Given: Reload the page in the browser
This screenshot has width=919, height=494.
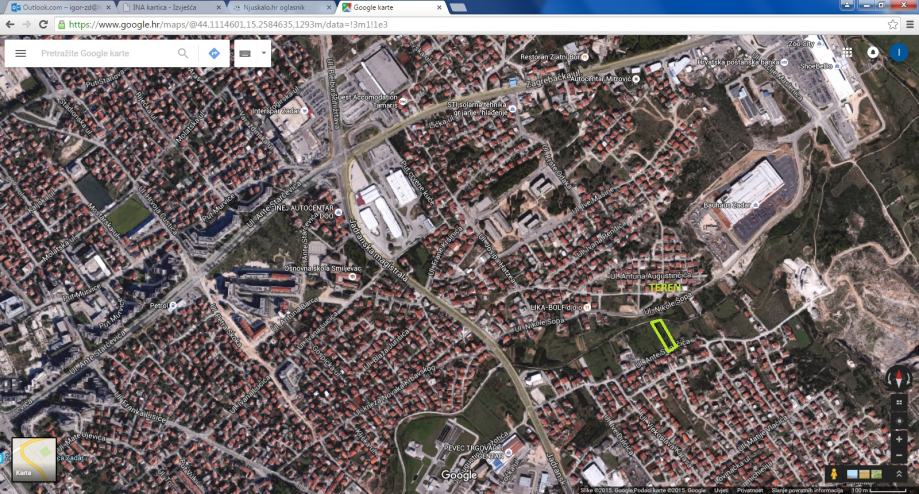Looking at the screenshot, I should 43,24.
